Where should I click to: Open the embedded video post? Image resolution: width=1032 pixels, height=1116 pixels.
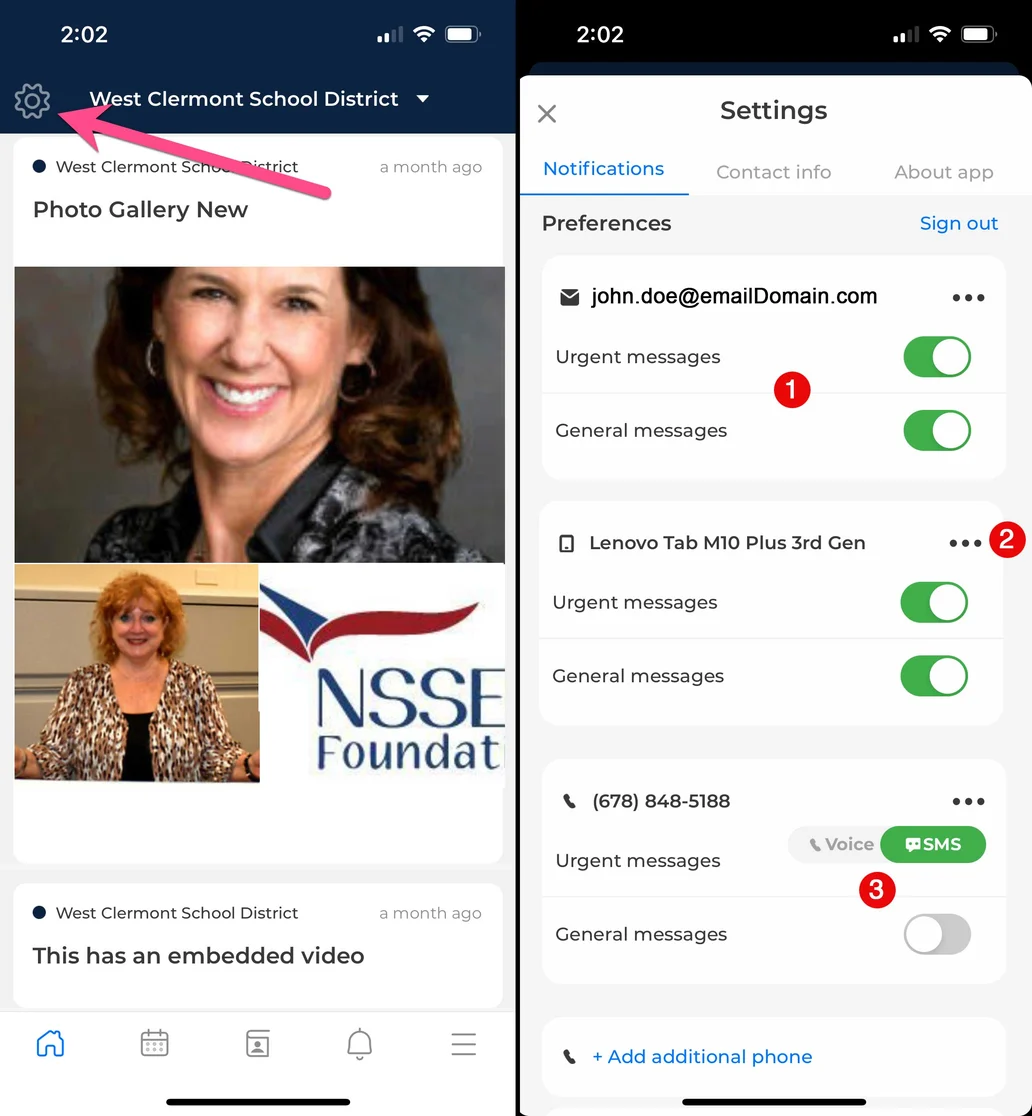pos(198,956)
